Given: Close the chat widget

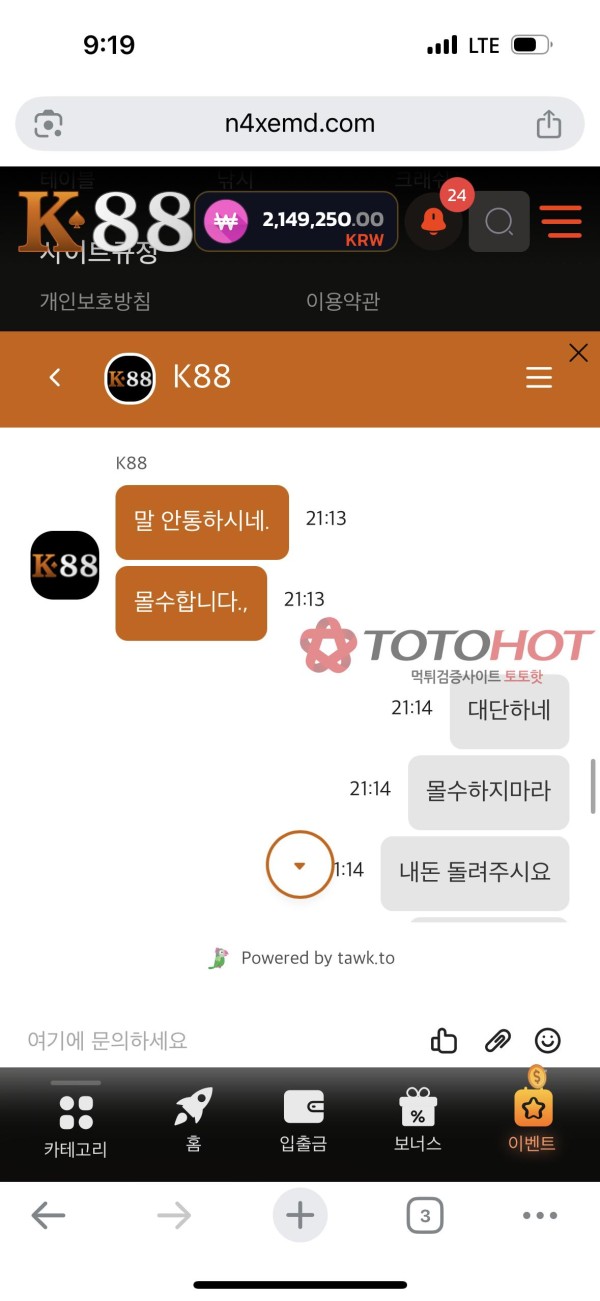Looking at the screenshot, I should [578, 352].
